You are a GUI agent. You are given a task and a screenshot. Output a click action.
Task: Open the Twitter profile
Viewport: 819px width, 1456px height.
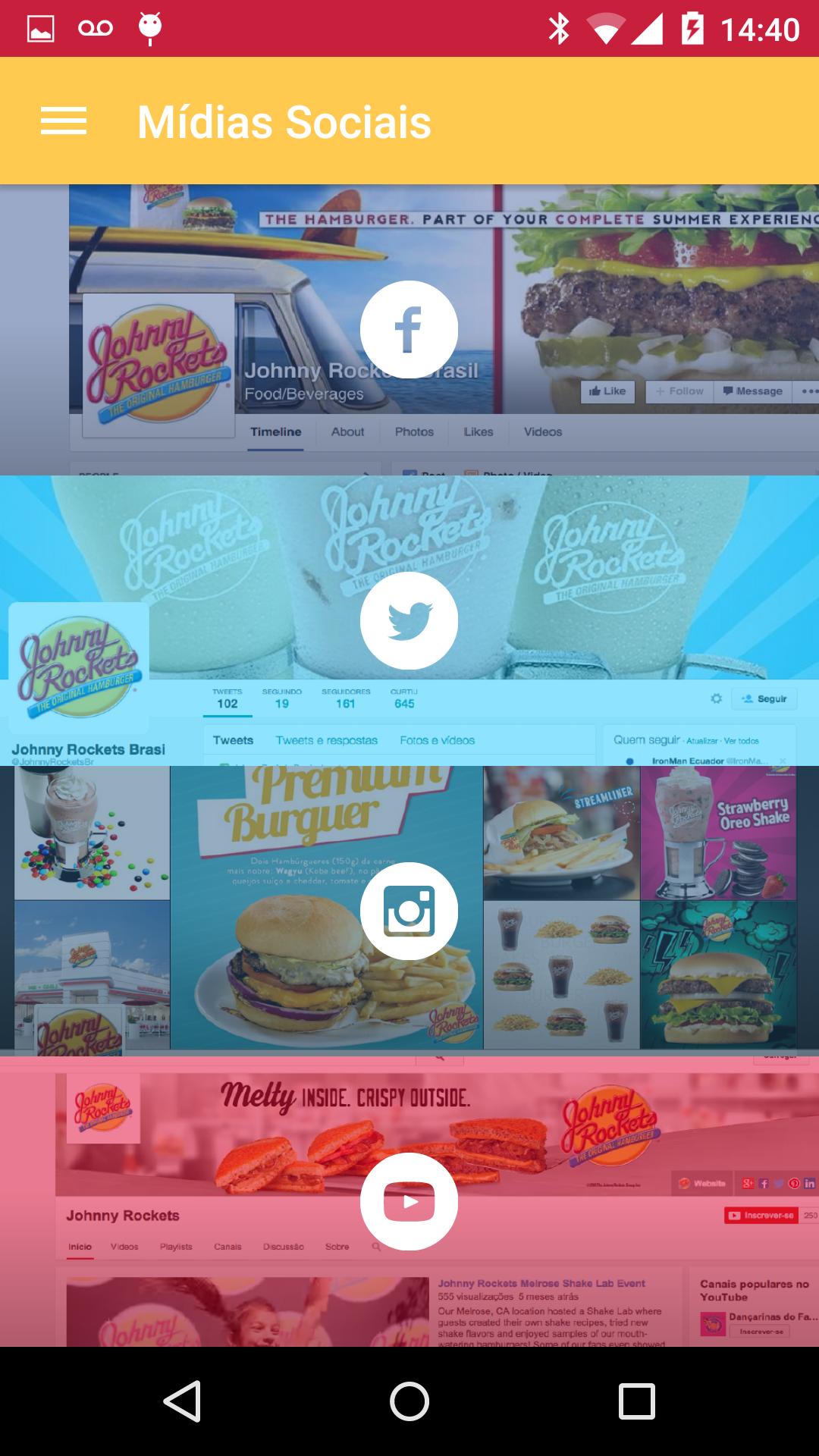click(409, 620)
